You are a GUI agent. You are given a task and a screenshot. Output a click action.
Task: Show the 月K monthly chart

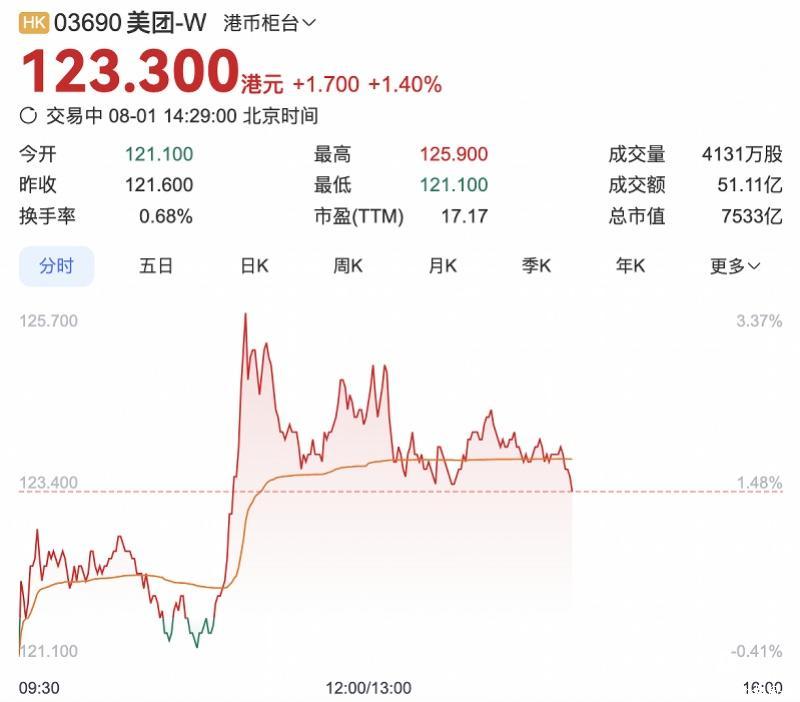pos(442,266)
